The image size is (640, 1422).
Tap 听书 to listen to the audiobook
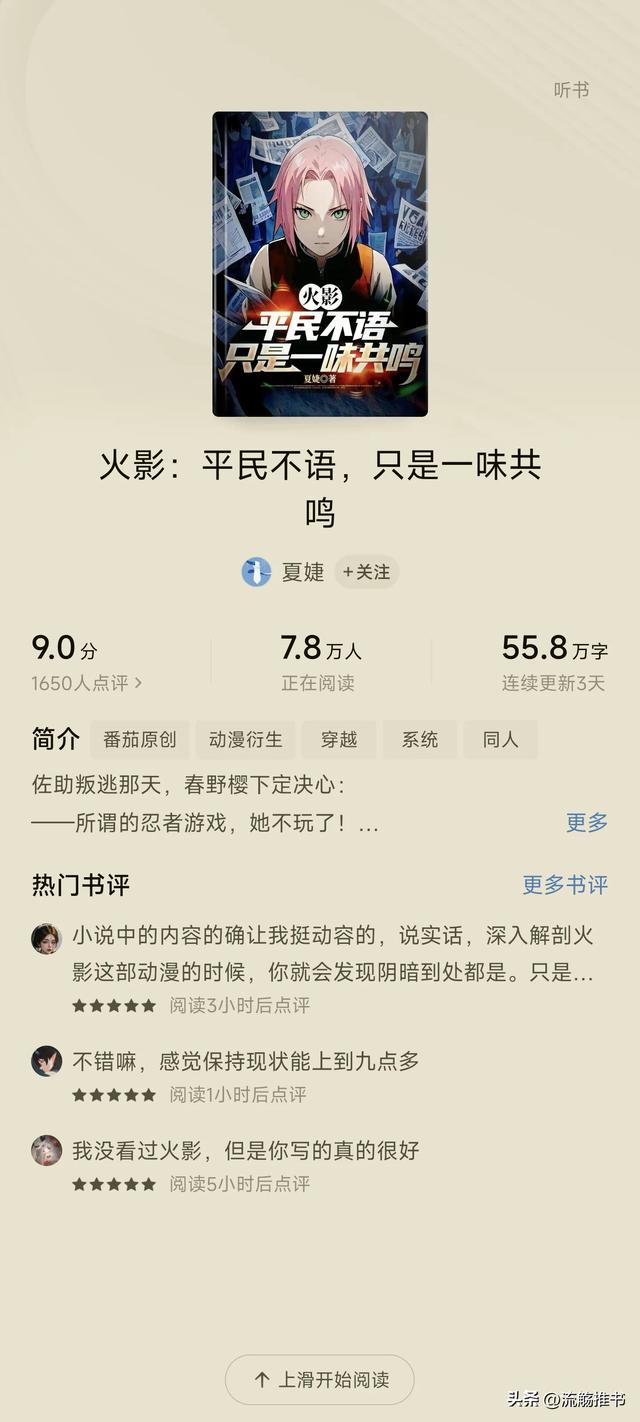(x=571, y=90)
